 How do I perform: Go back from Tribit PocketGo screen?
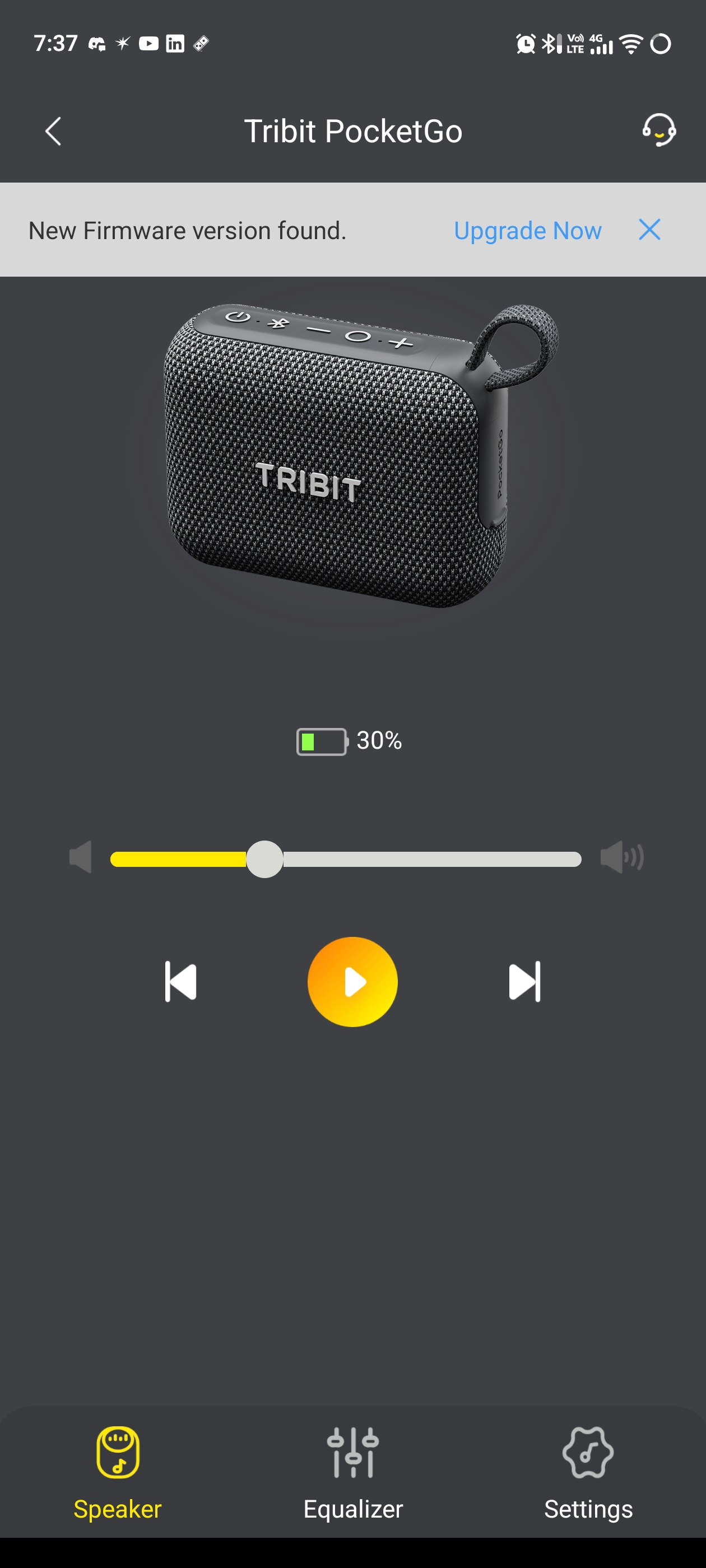(x=54, y=131)
